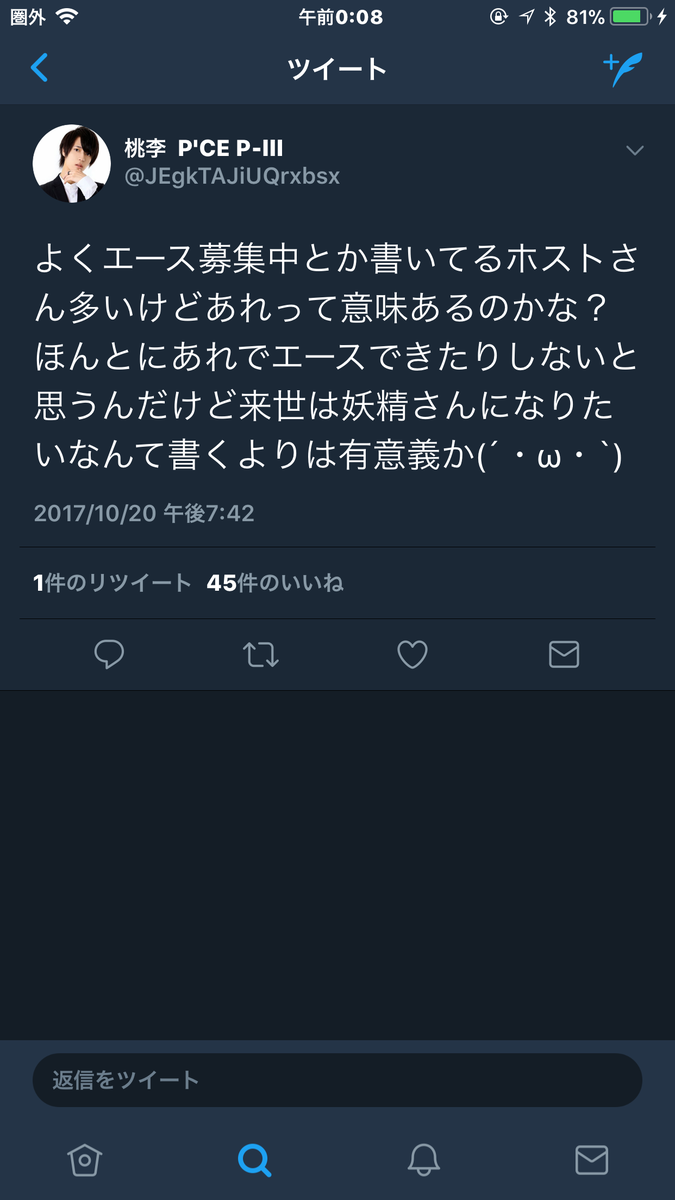Open the Notifications bell tab
The image size is (675, 1200).
[424, 1160]
